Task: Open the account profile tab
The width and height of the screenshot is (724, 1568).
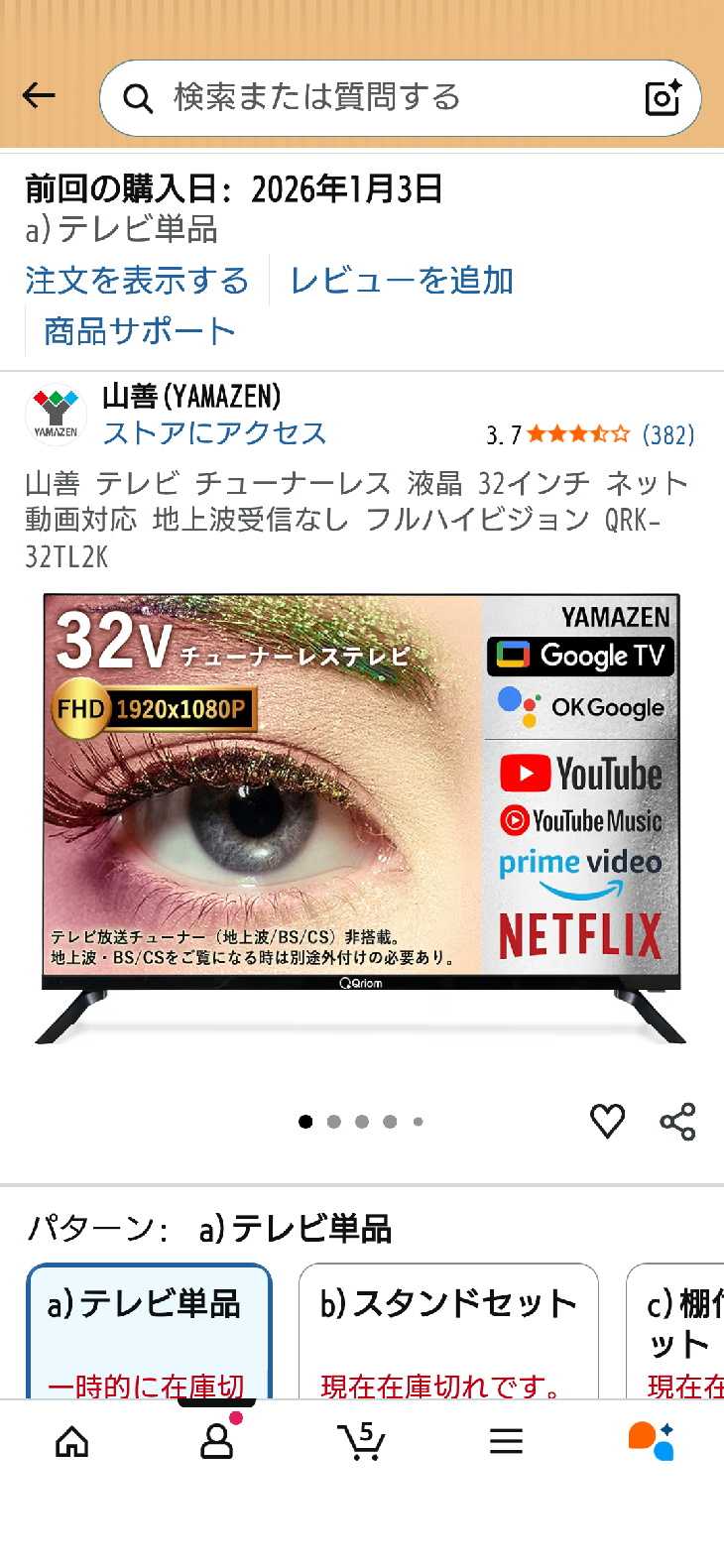Action: [216, 1441]
